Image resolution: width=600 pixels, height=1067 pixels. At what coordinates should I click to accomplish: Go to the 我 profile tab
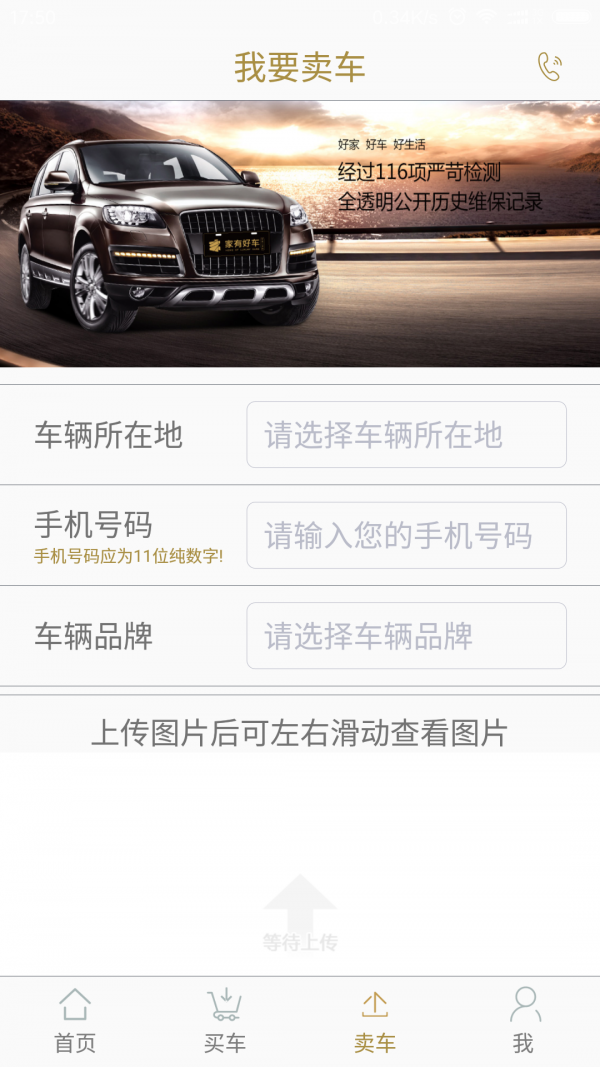524,1020
